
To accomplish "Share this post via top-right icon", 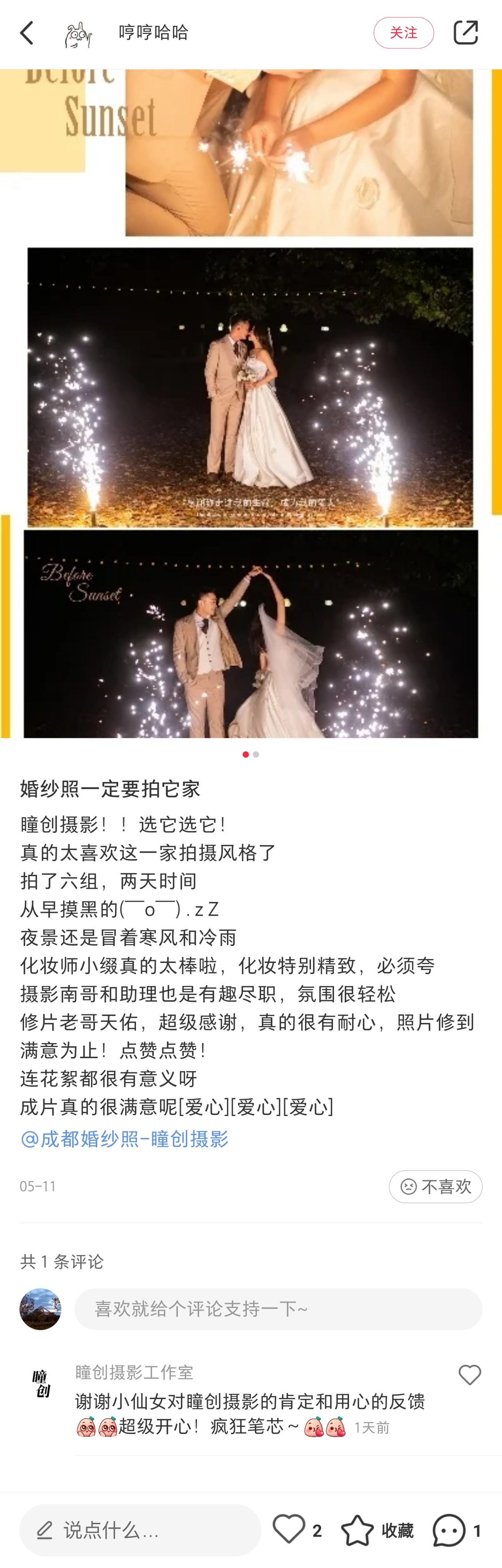I will click(x=466, y=33).
